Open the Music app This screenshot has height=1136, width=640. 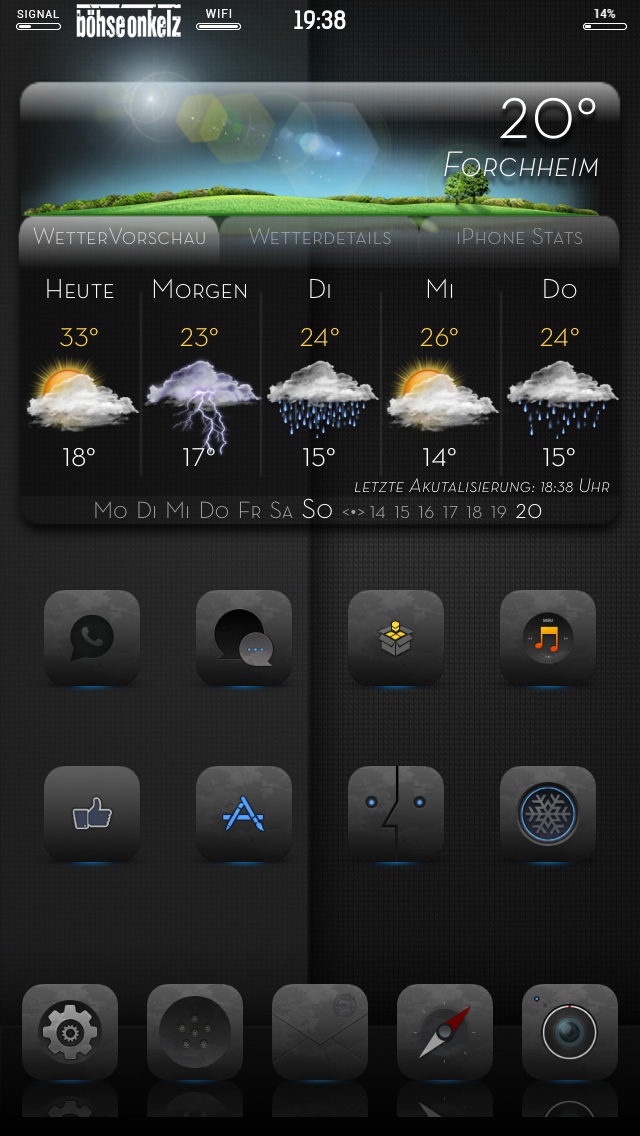[547, 637]
